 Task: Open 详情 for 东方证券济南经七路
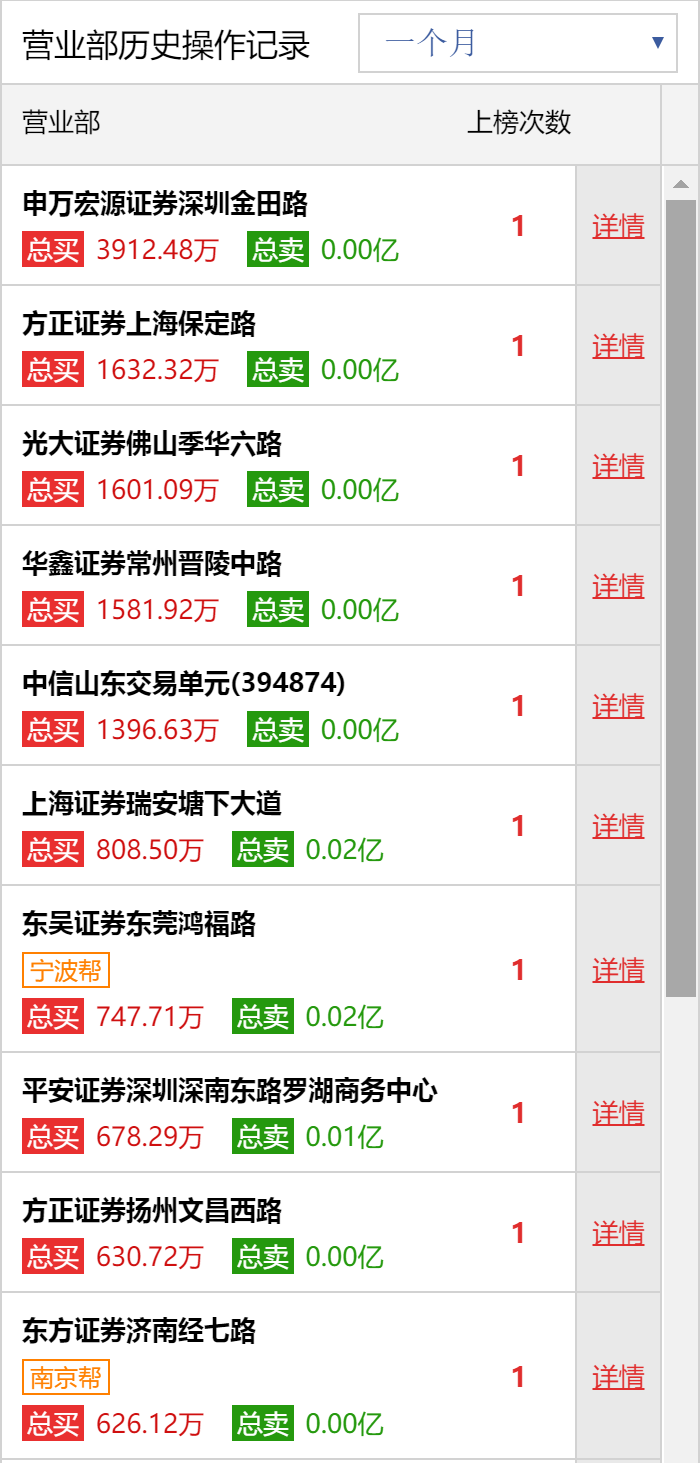[618, 1377]
